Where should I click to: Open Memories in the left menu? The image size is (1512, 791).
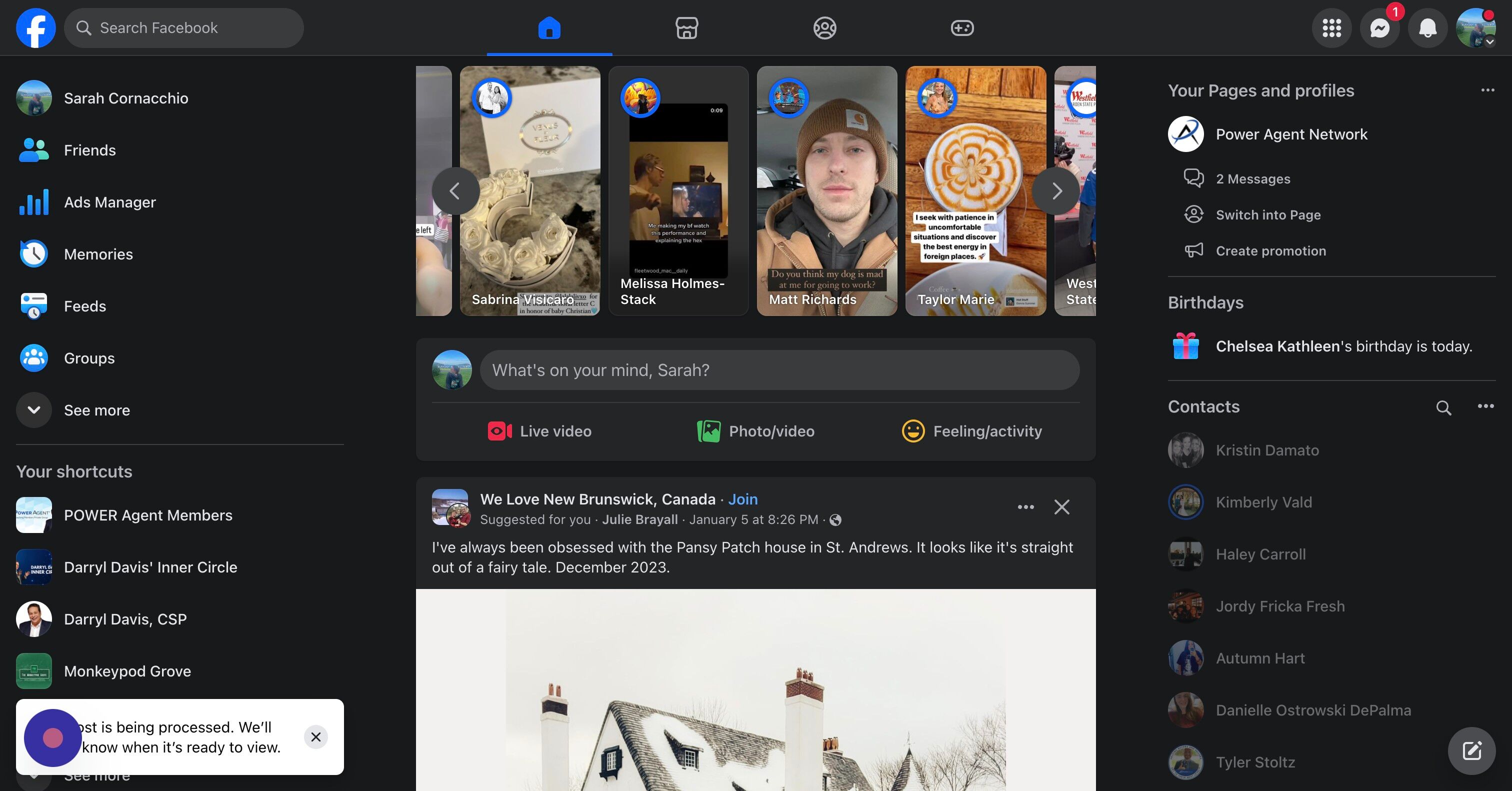tap(98, 254)
